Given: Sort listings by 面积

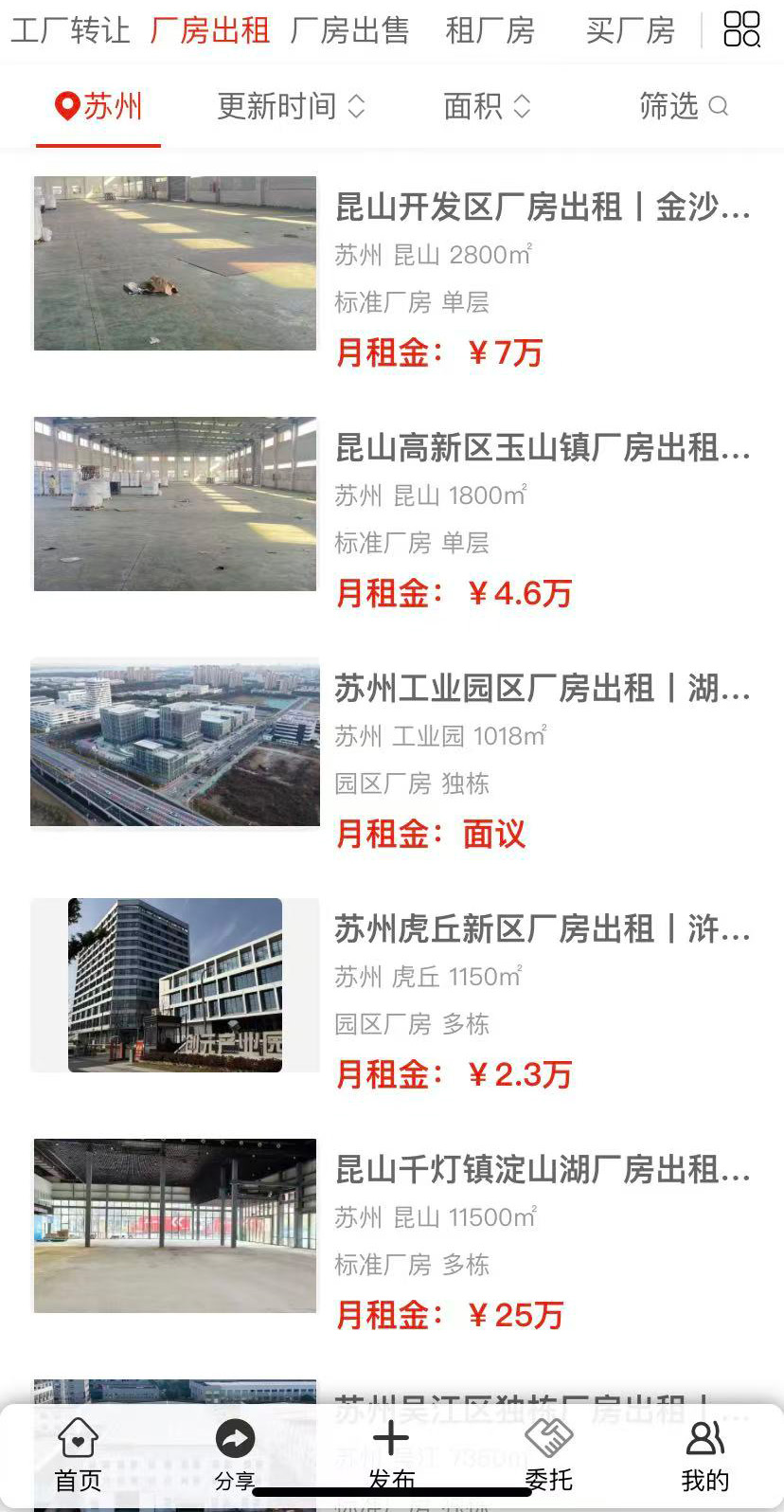Looking at the screenshot, I should click(487, 106).
